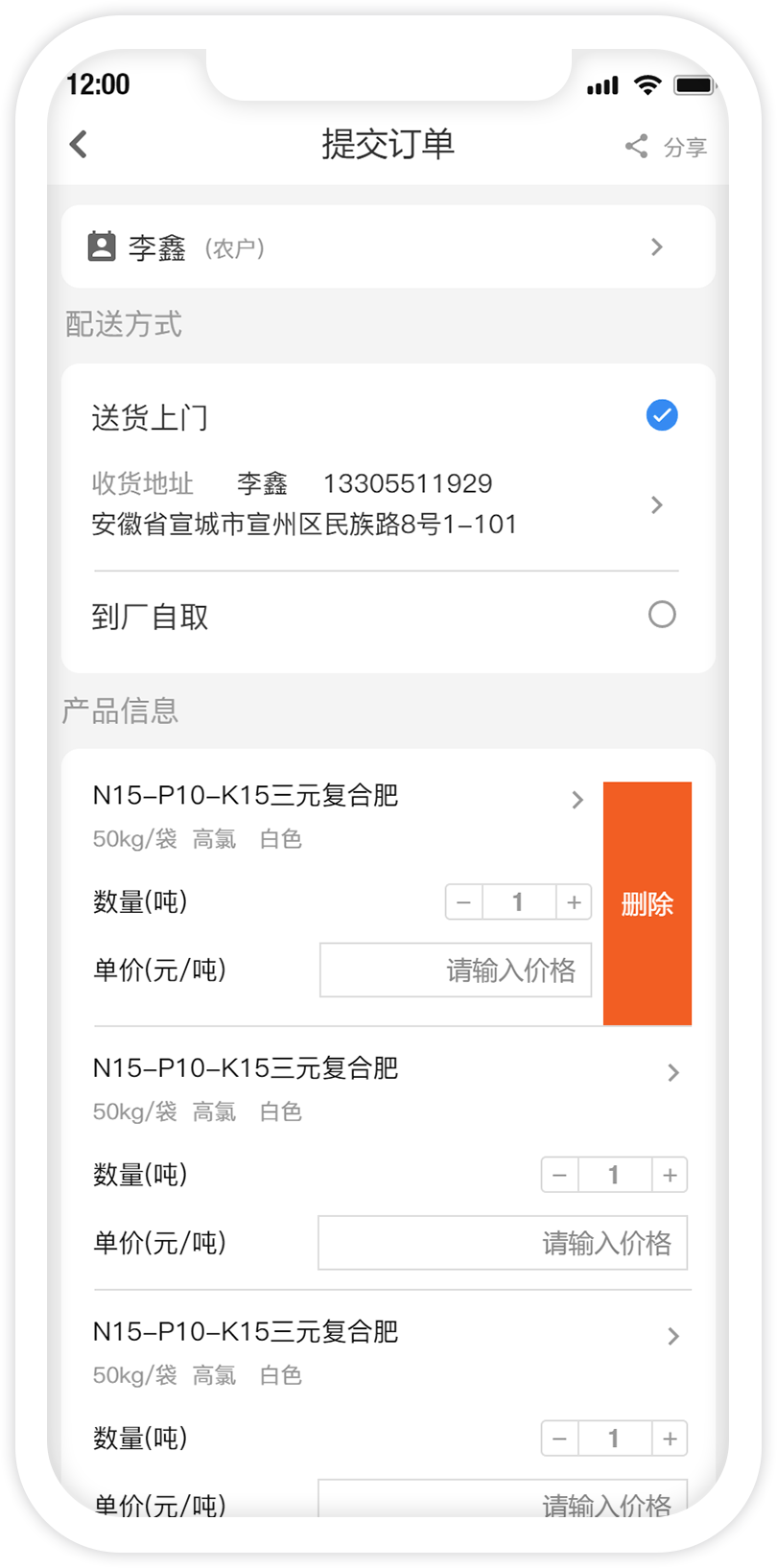
Task: Open customer 李鑫 (农户) details
Action: (388, 247)
